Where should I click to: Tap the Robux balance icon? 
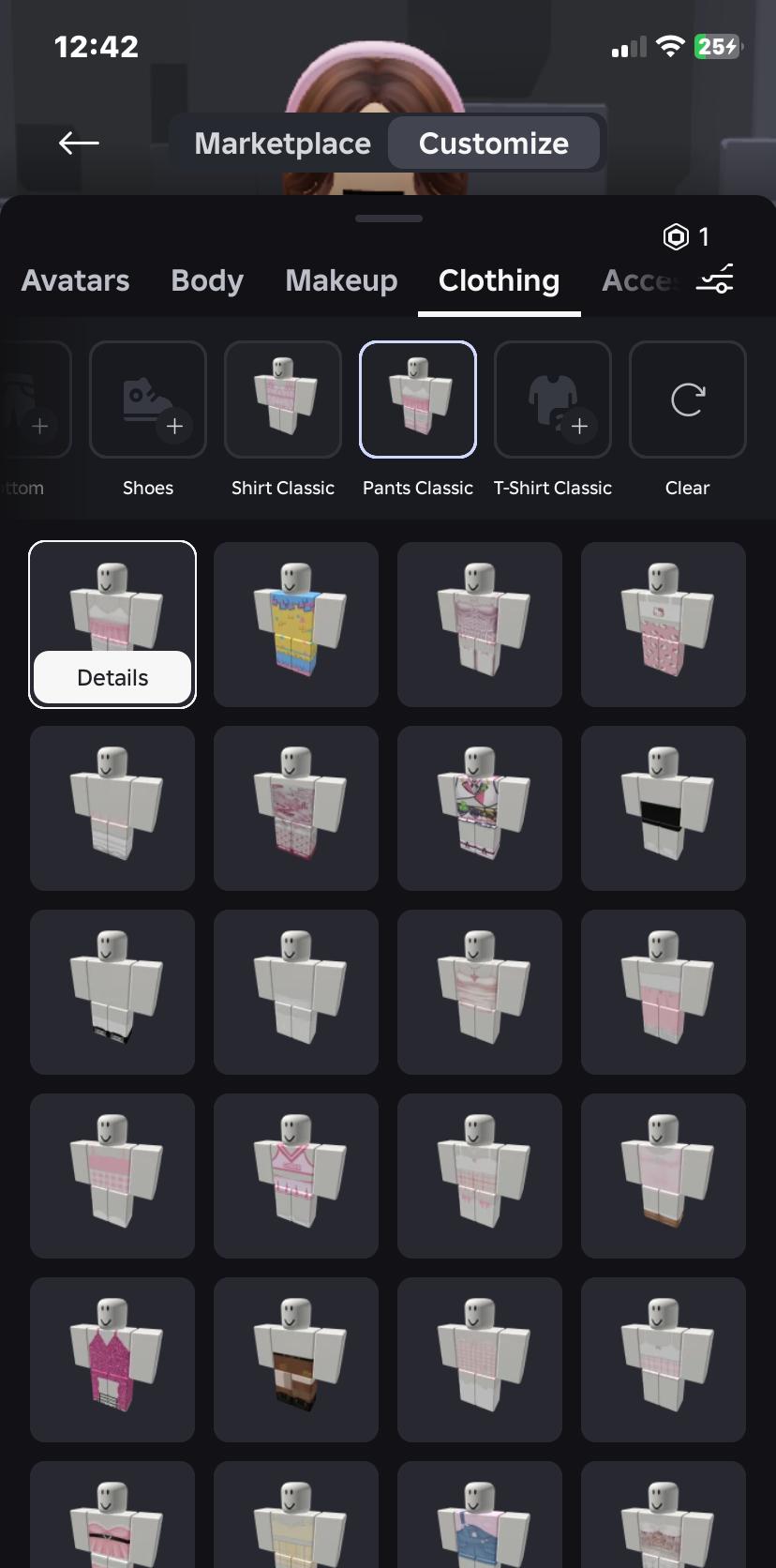[x=676, y=237]
